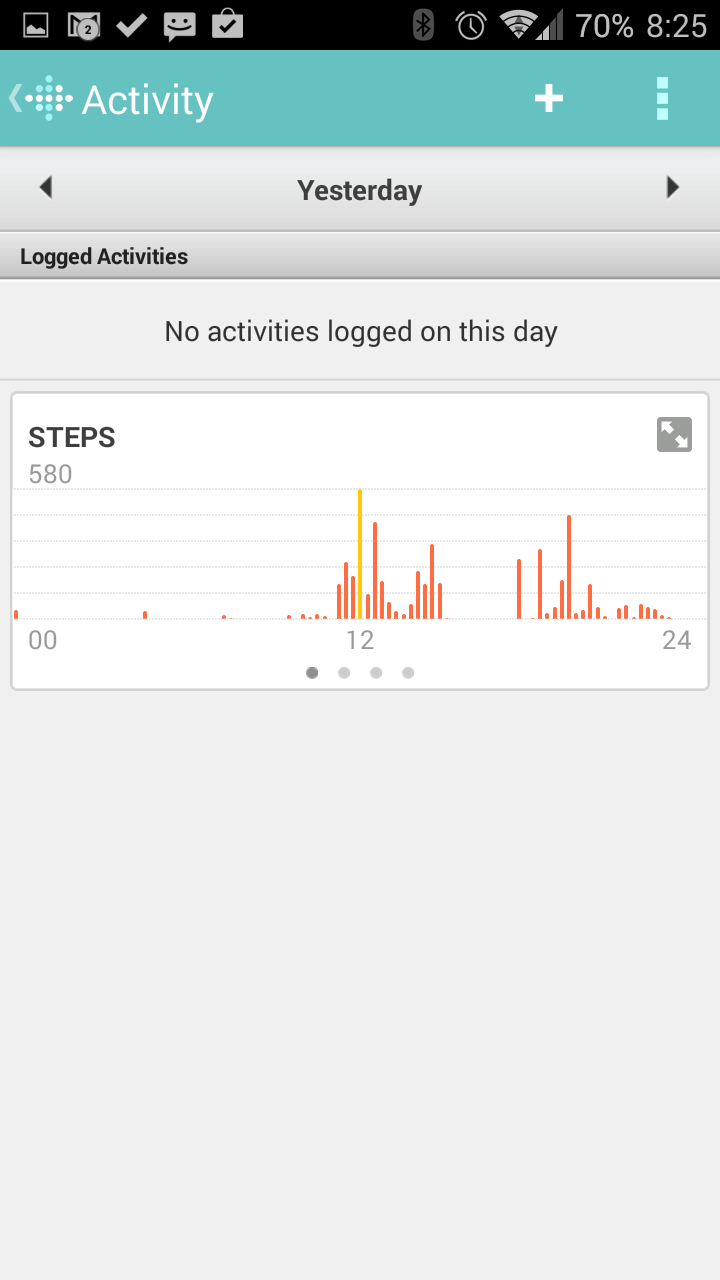Add a new activity with plus icon

pos(548,98)
